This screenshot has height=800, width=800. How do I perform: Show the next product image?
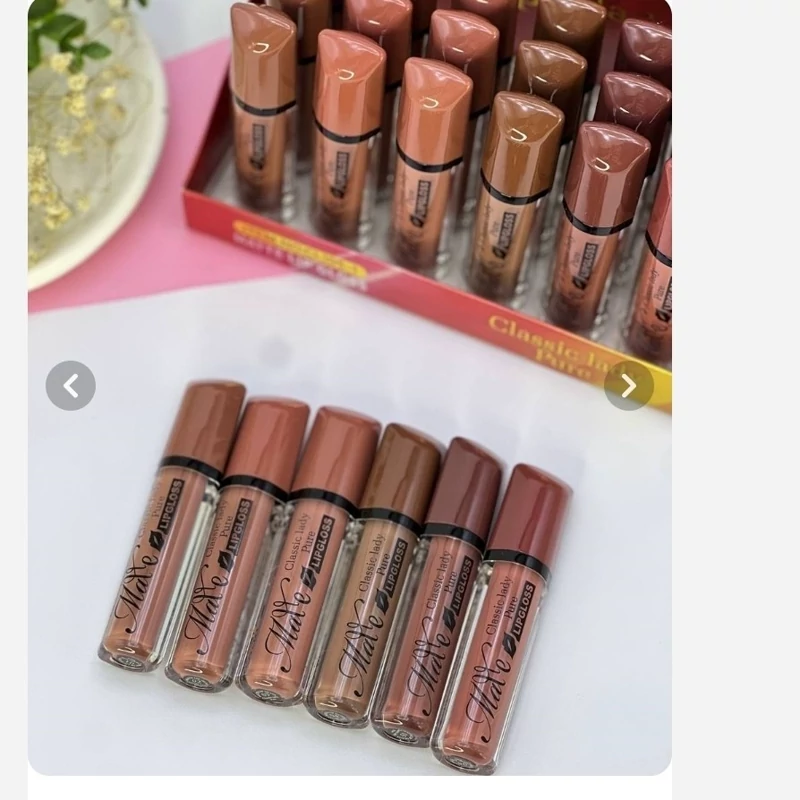click(x=628, y=386)
